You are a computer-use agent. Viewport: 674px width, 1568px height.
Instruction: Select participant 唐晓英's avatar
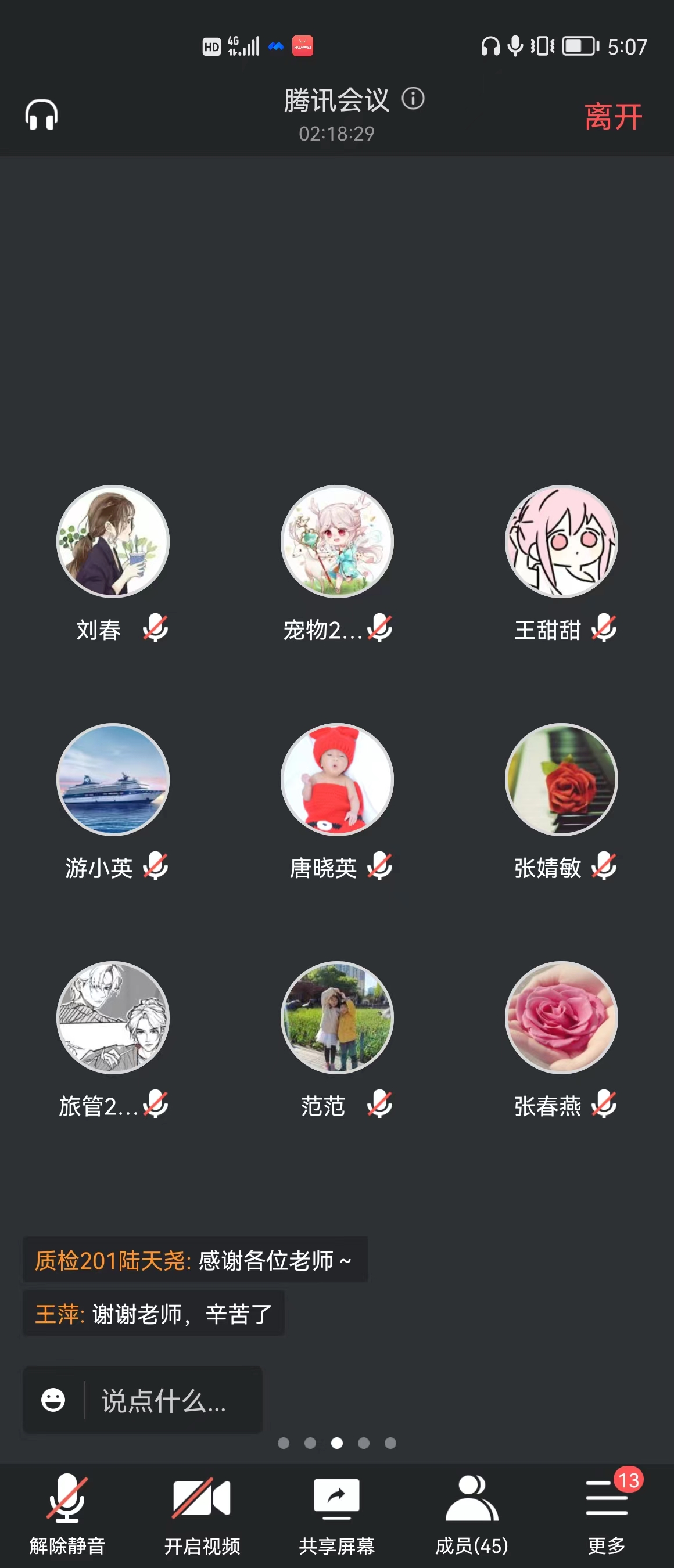pyautogui.click(x=336, y=779)
